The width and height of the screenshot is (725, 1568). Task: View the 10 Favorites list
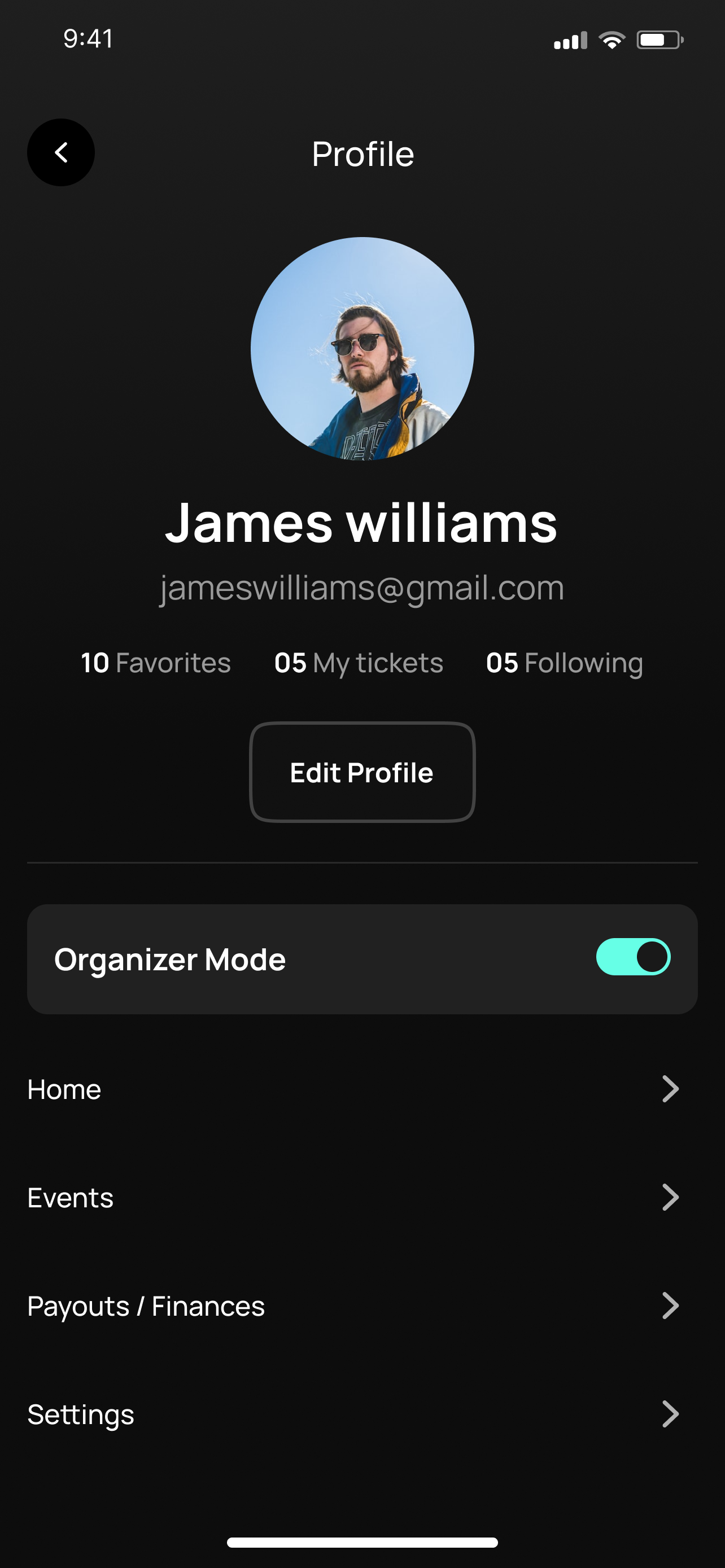click(x=156, y=663)
